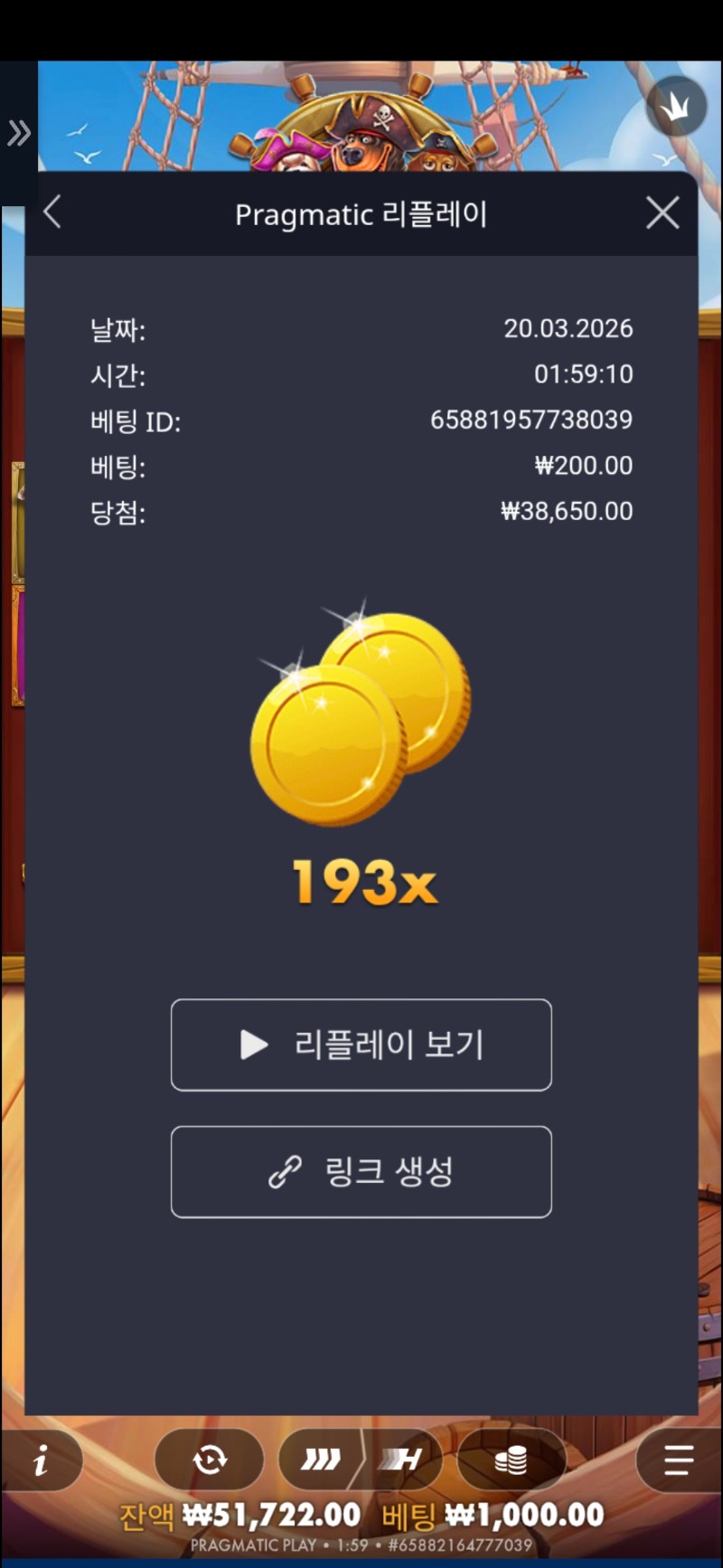
Task: Tap the 리플레이 보기 button
Action: pos(361,1044)
